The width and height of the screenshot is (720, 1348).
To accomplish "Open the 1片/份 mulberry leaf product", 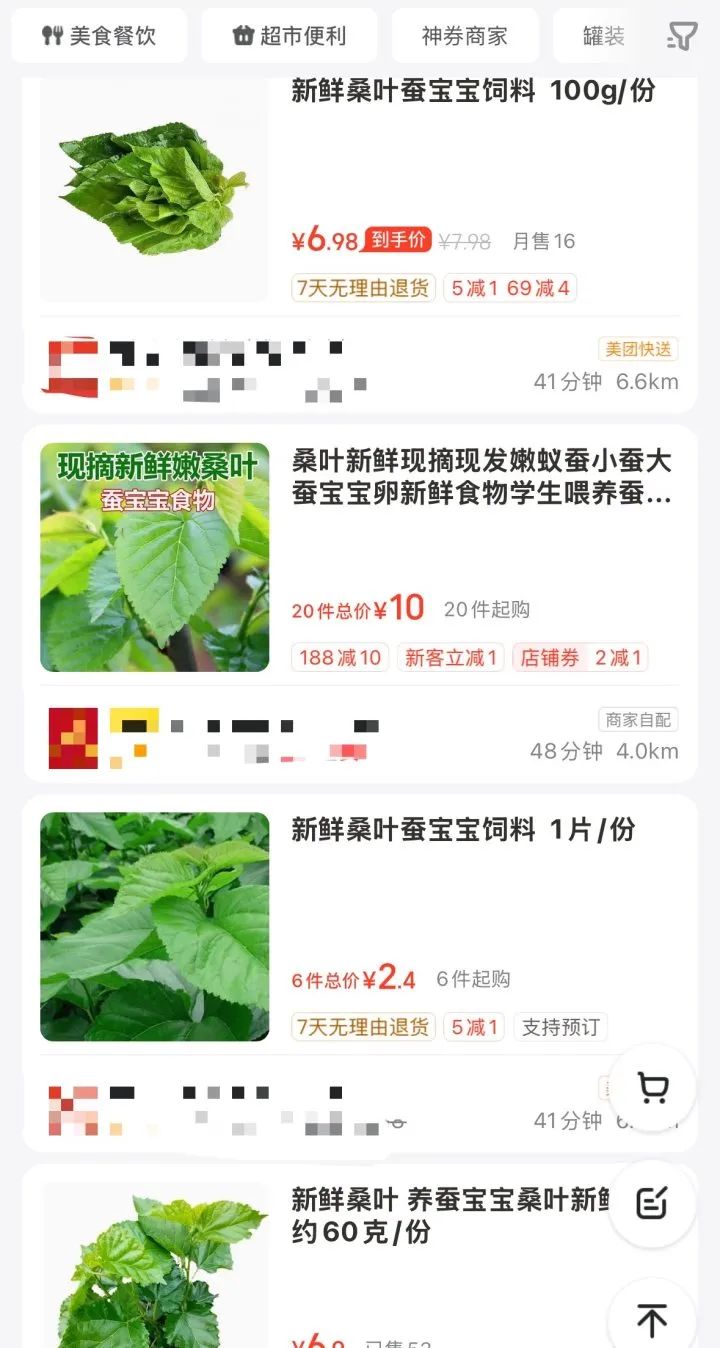I will click(462, 829).
